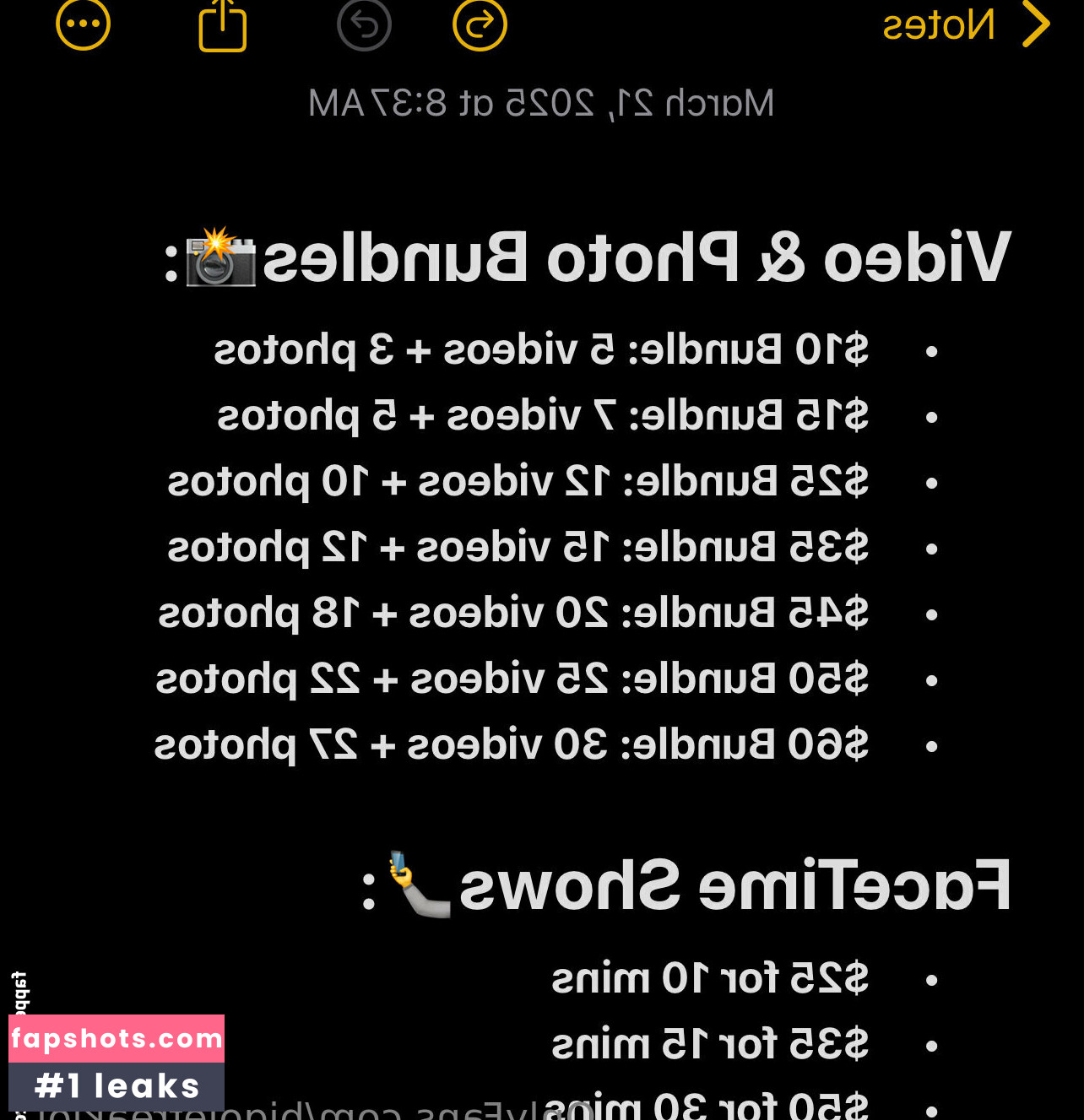Viewport: 1084px width, 1120px height.
Task: Tap the yellow curved-arrow circle icon
Action: [x=480, y=24]
